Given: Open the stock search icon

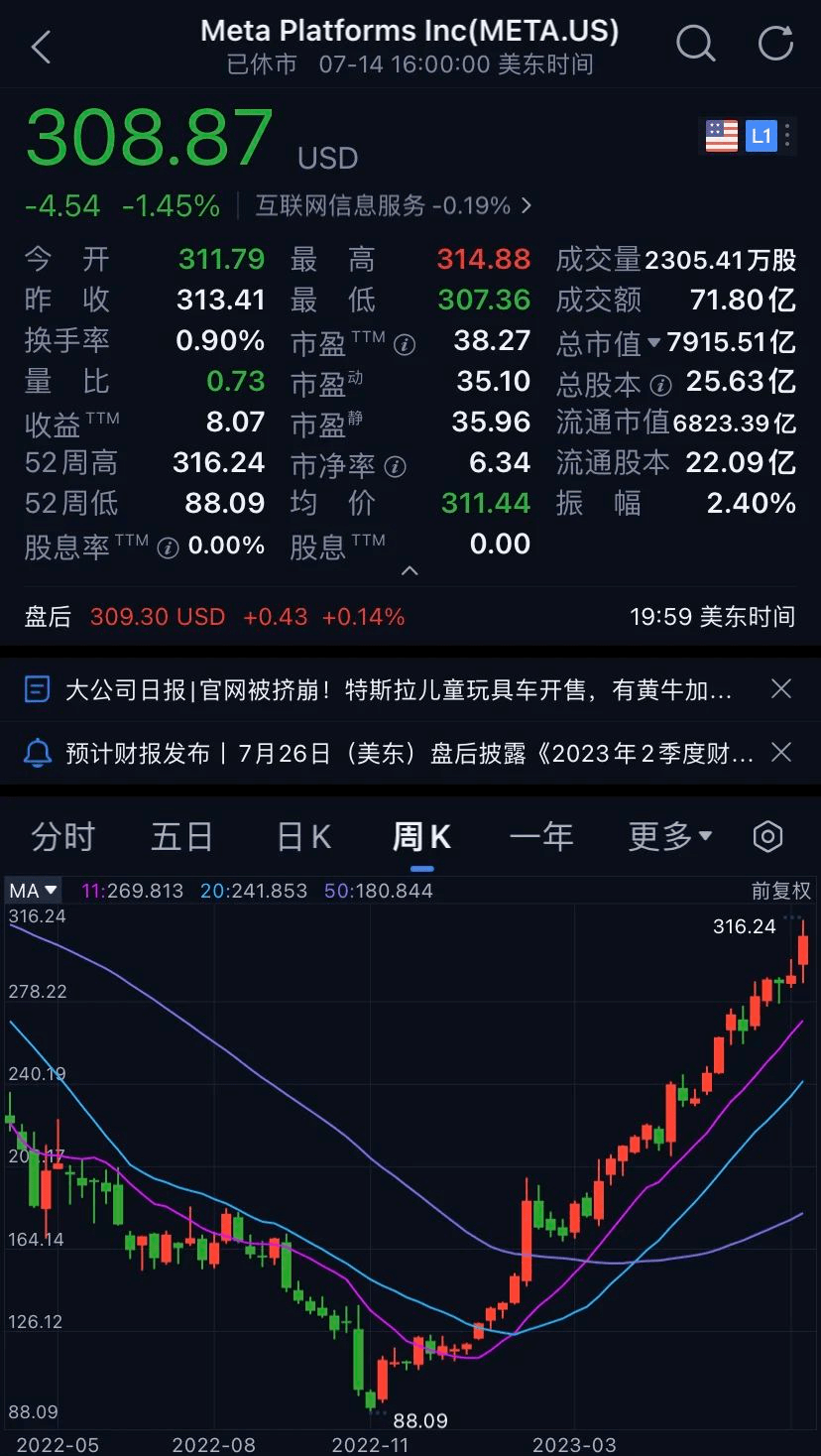Looking at the screenshot, I should click(696, 45).
